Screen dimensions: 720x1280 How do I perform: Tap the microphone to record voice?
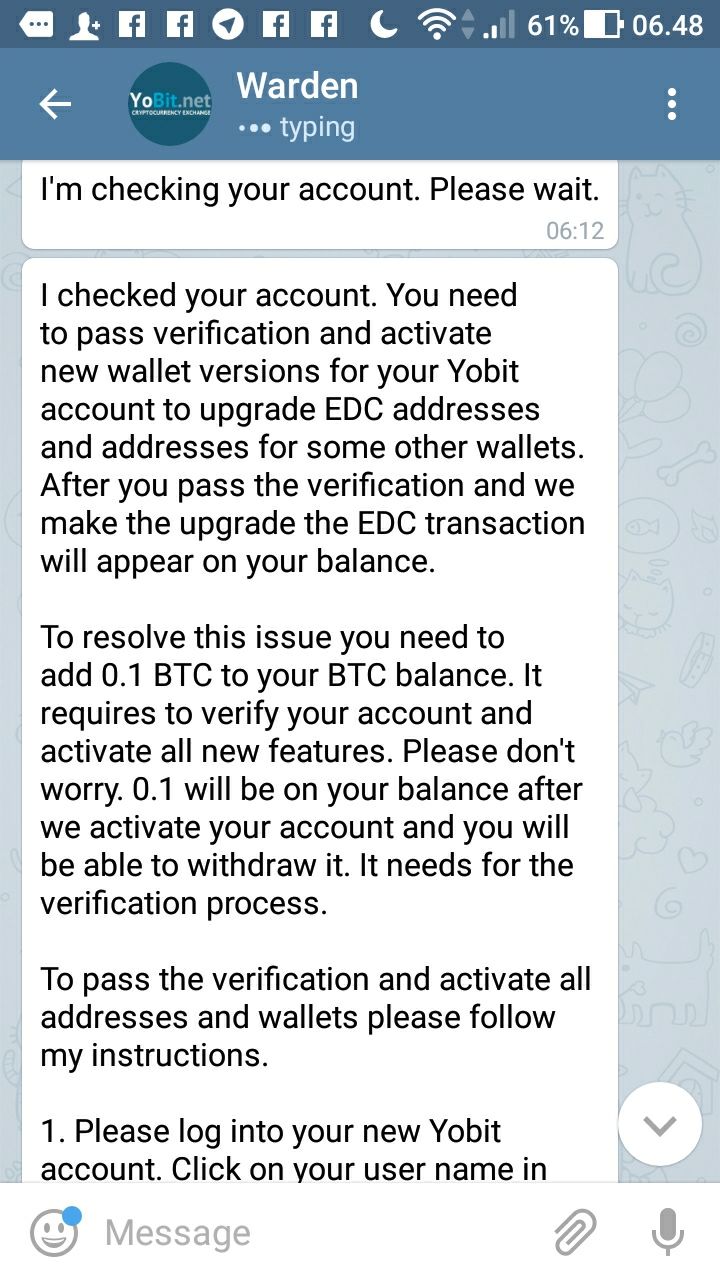(x=667, y=1232)
